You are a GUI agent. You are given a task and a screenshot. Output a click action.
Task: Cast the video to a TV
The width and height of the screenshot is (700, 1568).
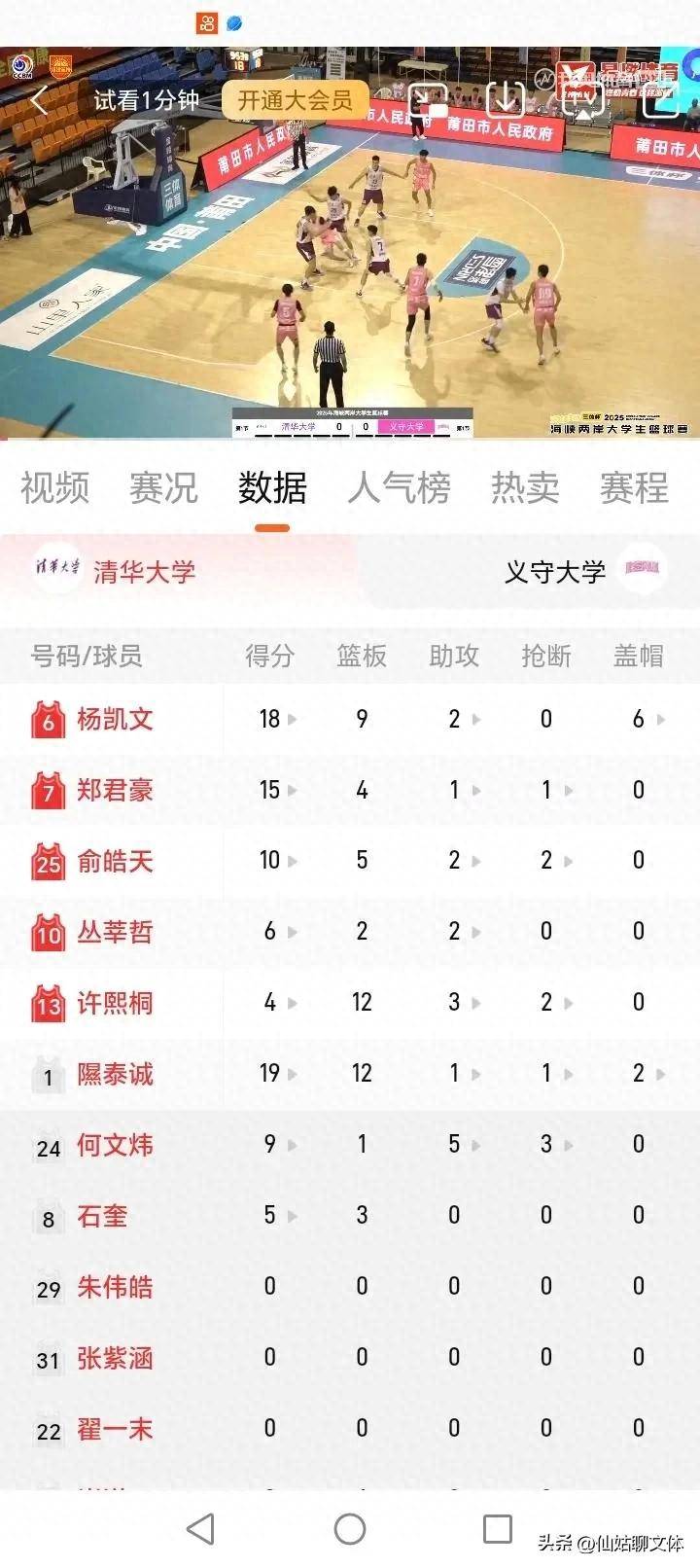tap(583, 100)
